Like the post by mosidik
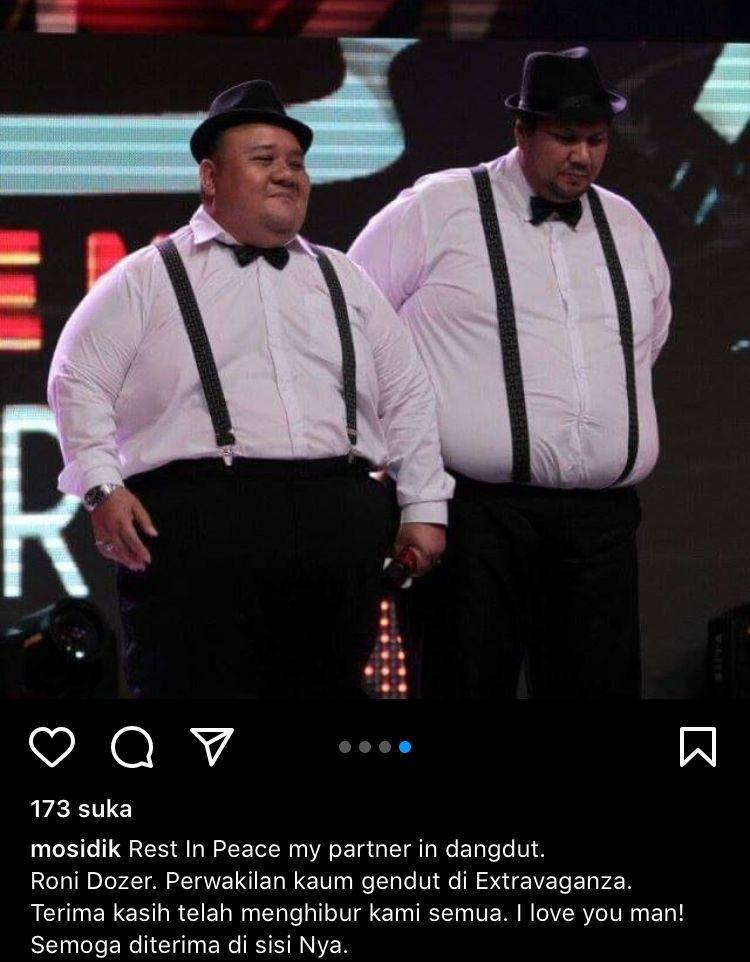750x962 pixels. pos(52,746)
